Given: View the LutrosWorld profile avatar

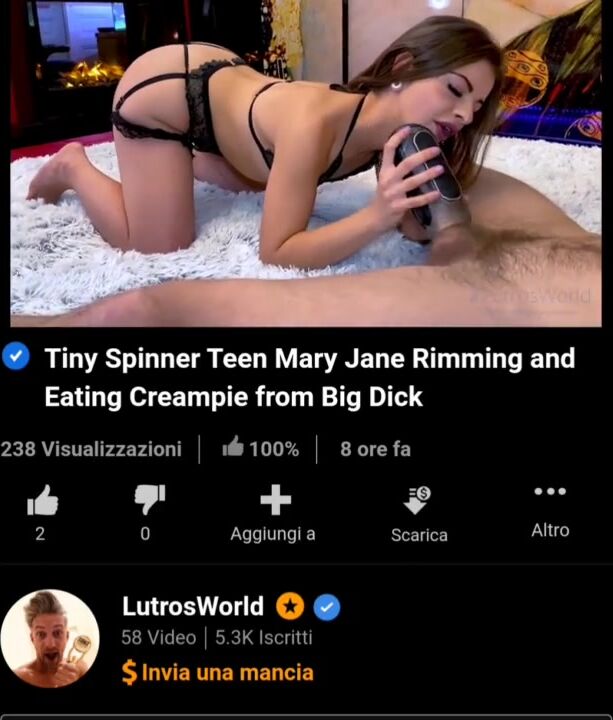Looking at the screenshot, I should (50, 638).
